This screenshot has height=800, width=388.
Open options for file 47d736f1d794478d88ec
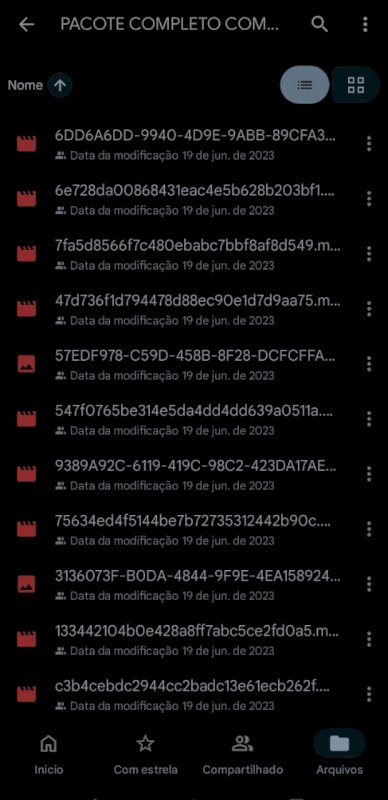pos(369,309)
